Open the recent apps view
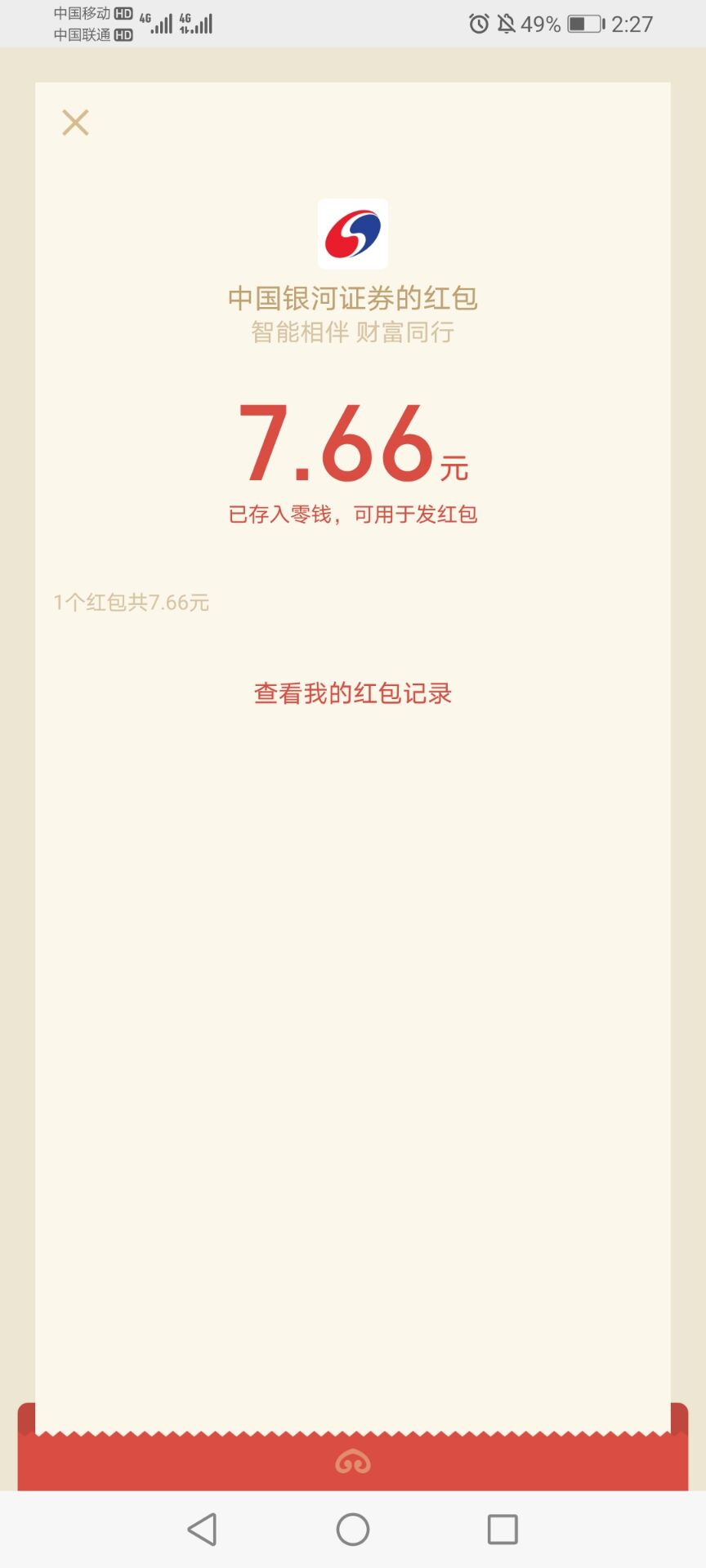This screenshot has width=706, height=1568. click(x=503, y=1530)
